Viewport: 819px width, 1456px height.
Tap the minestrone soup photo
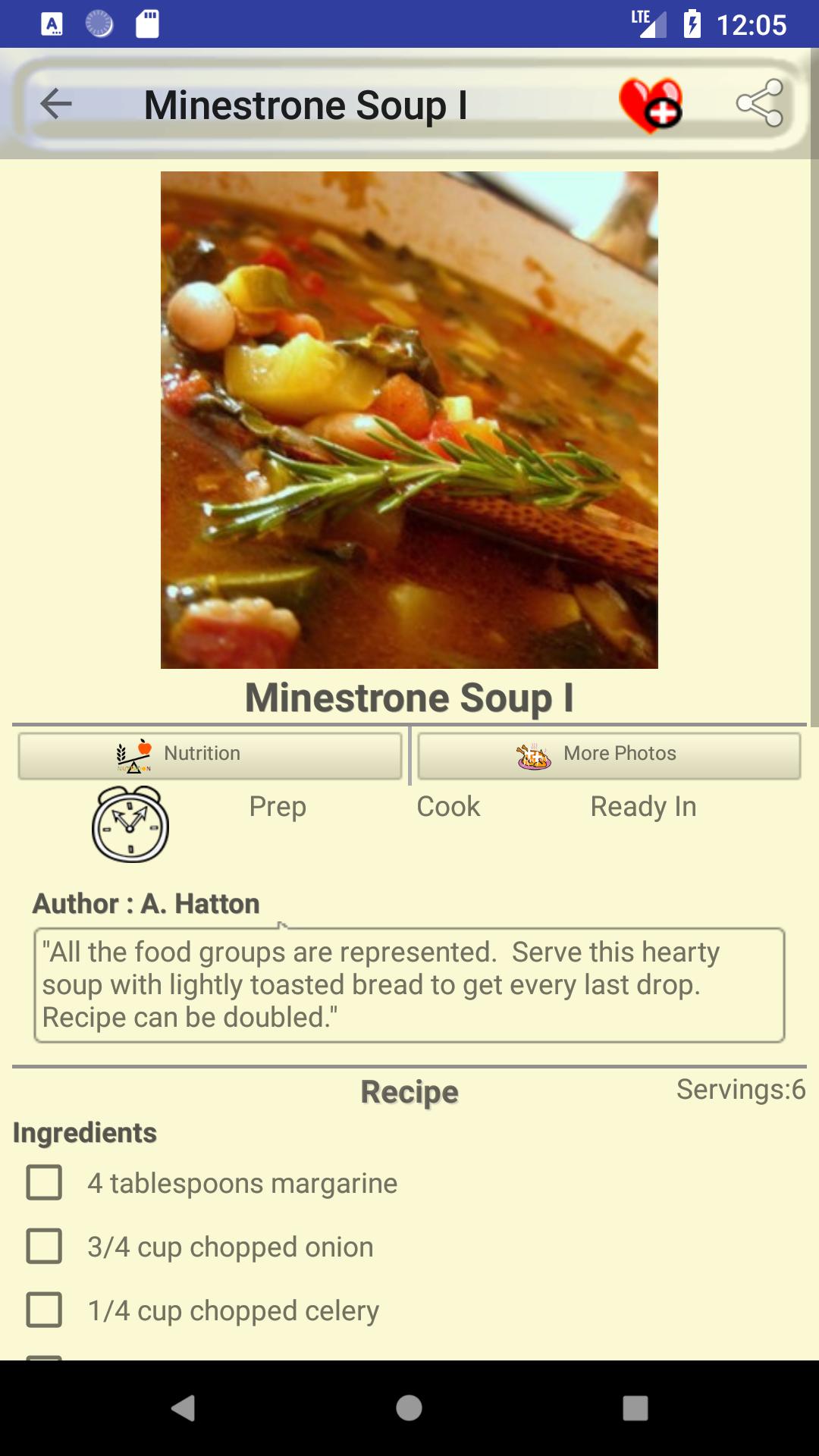(409, 419)
